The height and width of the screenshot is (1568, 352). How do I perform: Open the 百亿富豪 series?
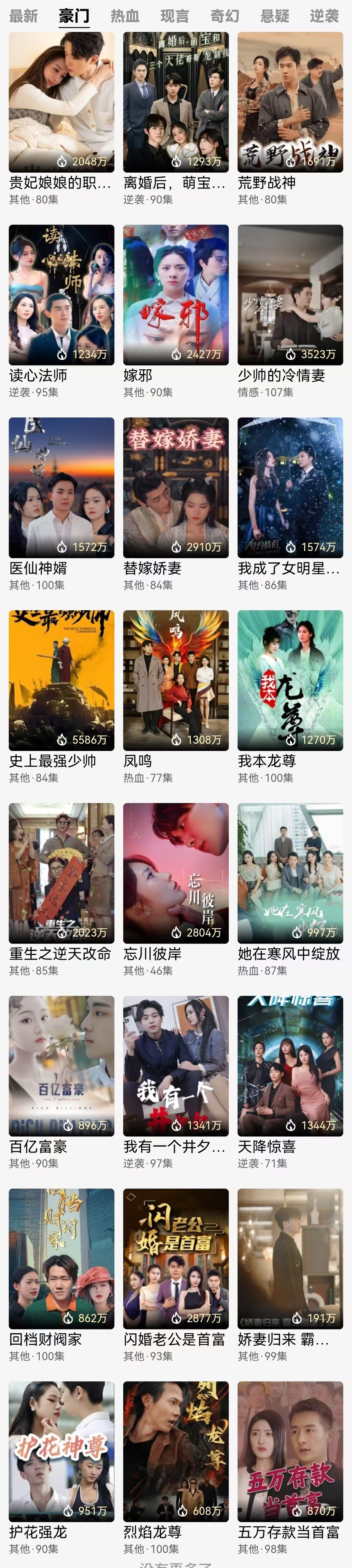(61, 1066)
